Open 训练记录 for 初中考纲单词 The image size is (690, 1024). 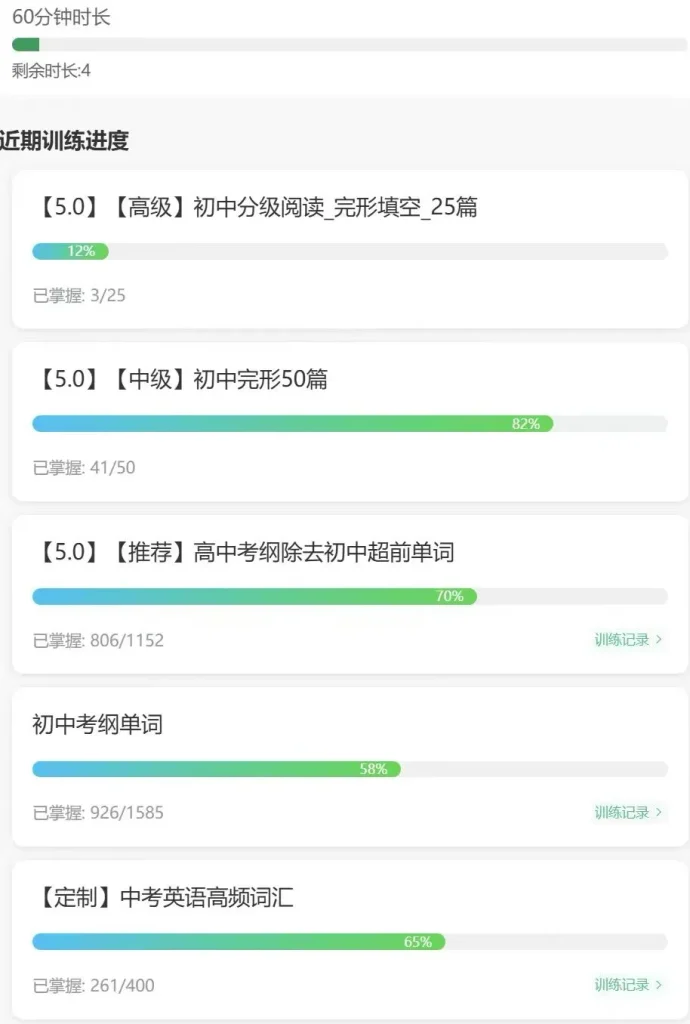click(x=628, y=813)
